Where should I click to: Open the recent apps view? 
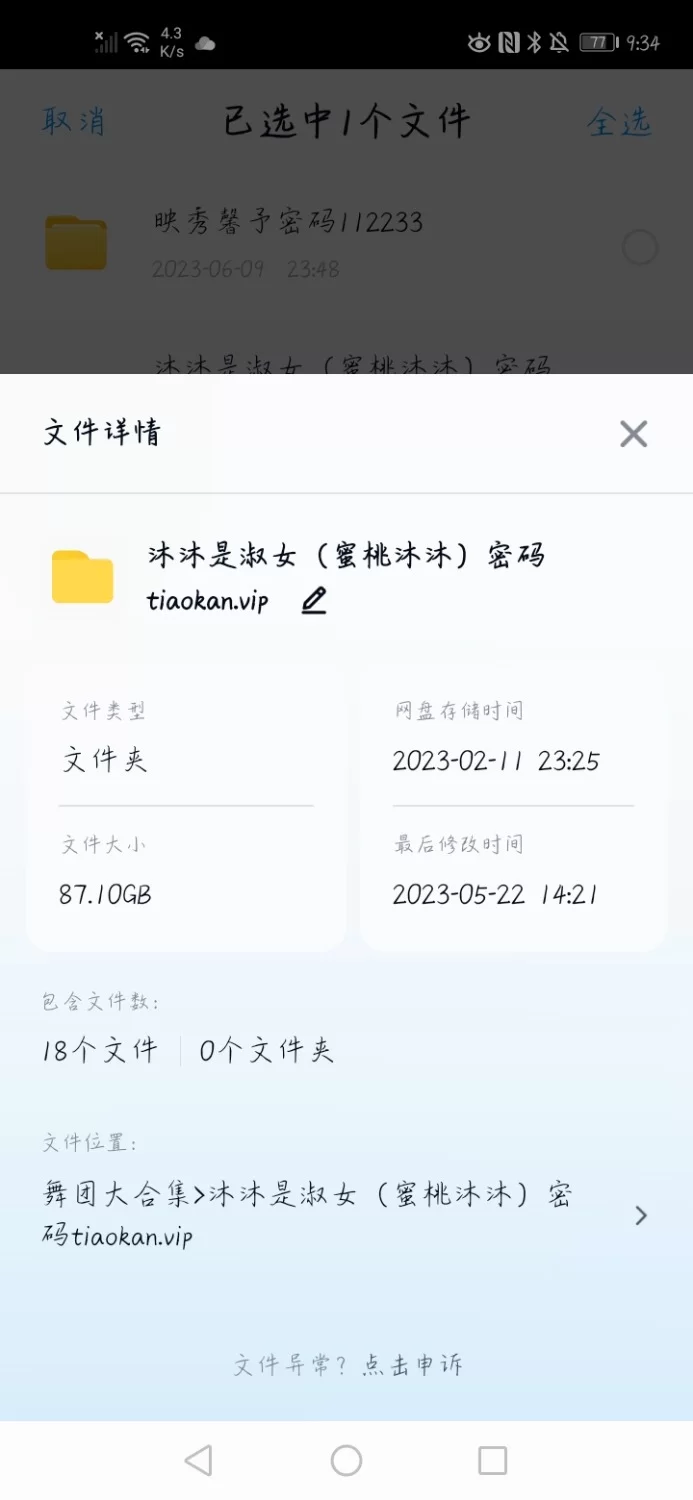[492, 1460]
